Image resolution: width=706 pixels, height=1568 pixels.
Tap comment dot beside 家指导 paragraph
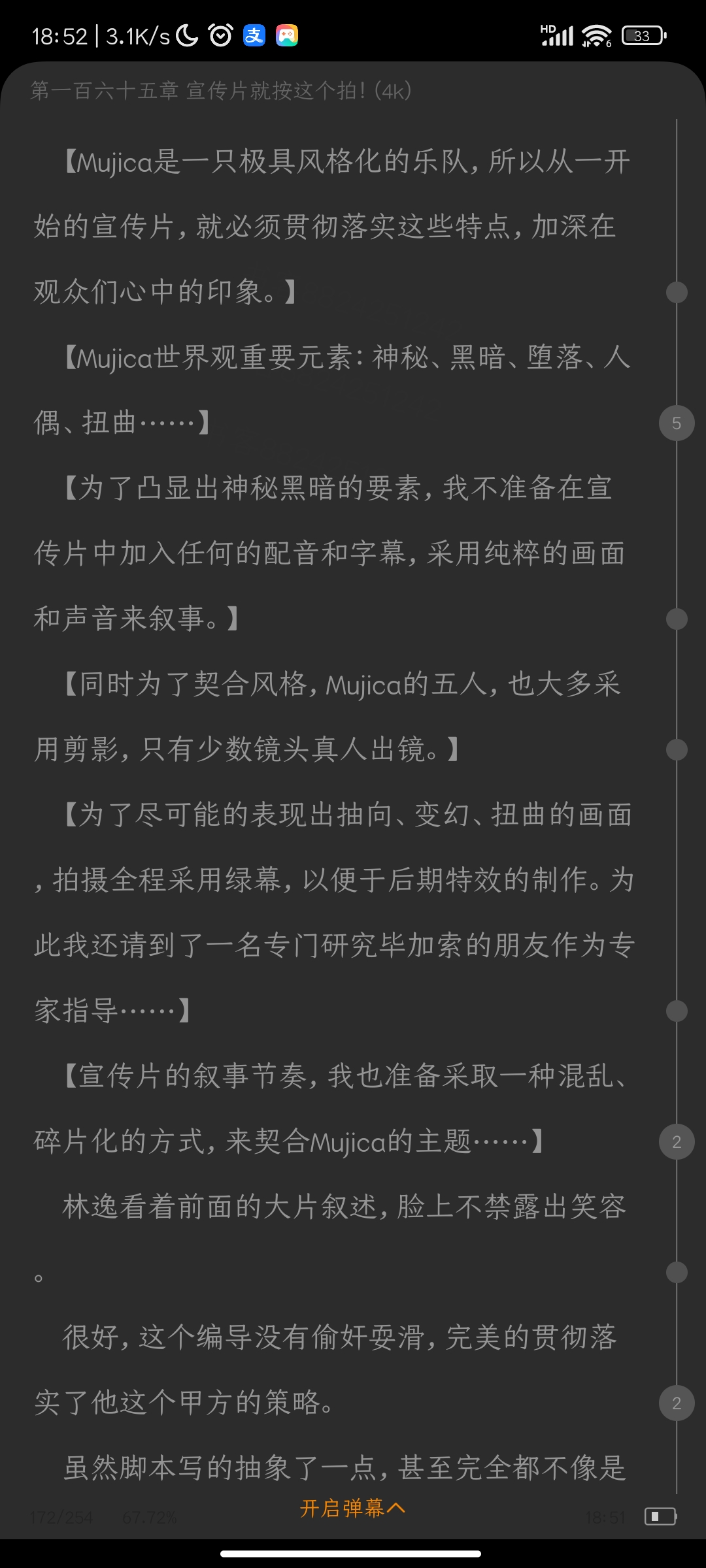coord(677,1011)
